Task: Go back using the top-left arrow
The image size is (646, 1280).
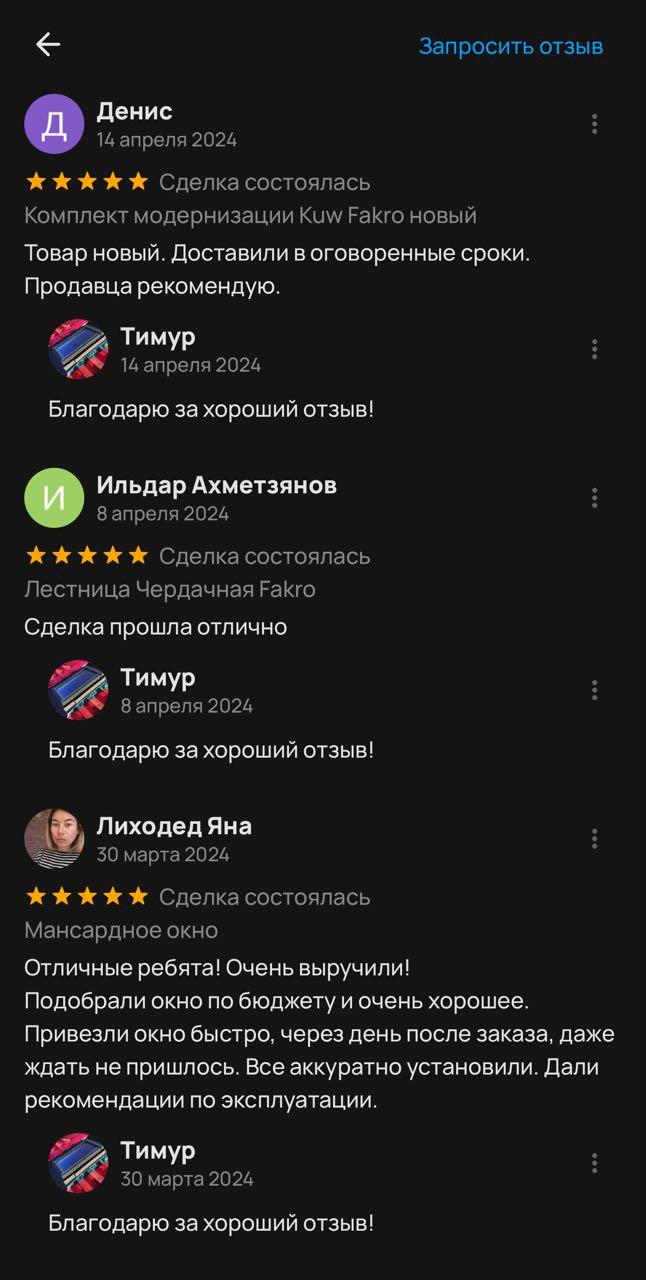Action: coord(48,44)
